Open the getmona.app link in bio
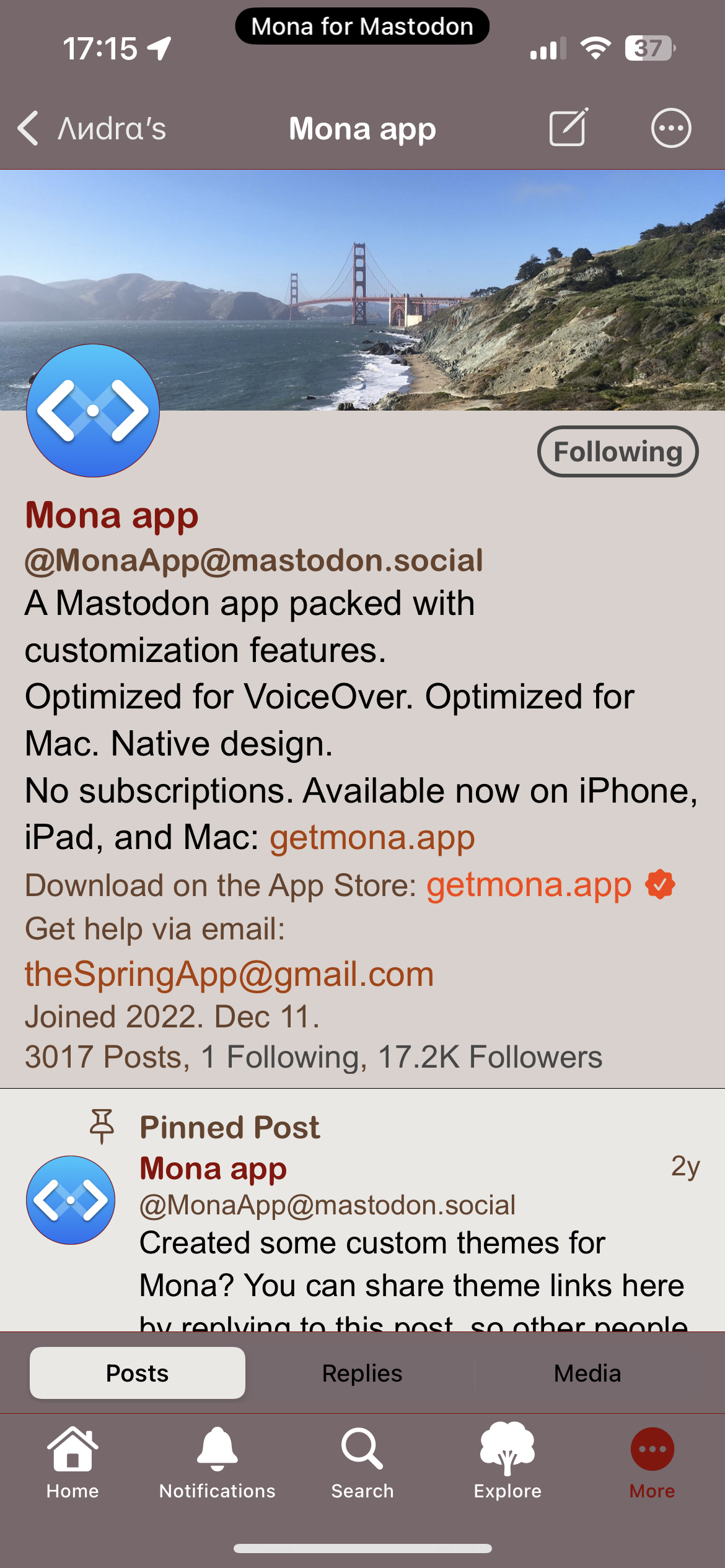Viewport: 725px width, 1568px height. 372,837
